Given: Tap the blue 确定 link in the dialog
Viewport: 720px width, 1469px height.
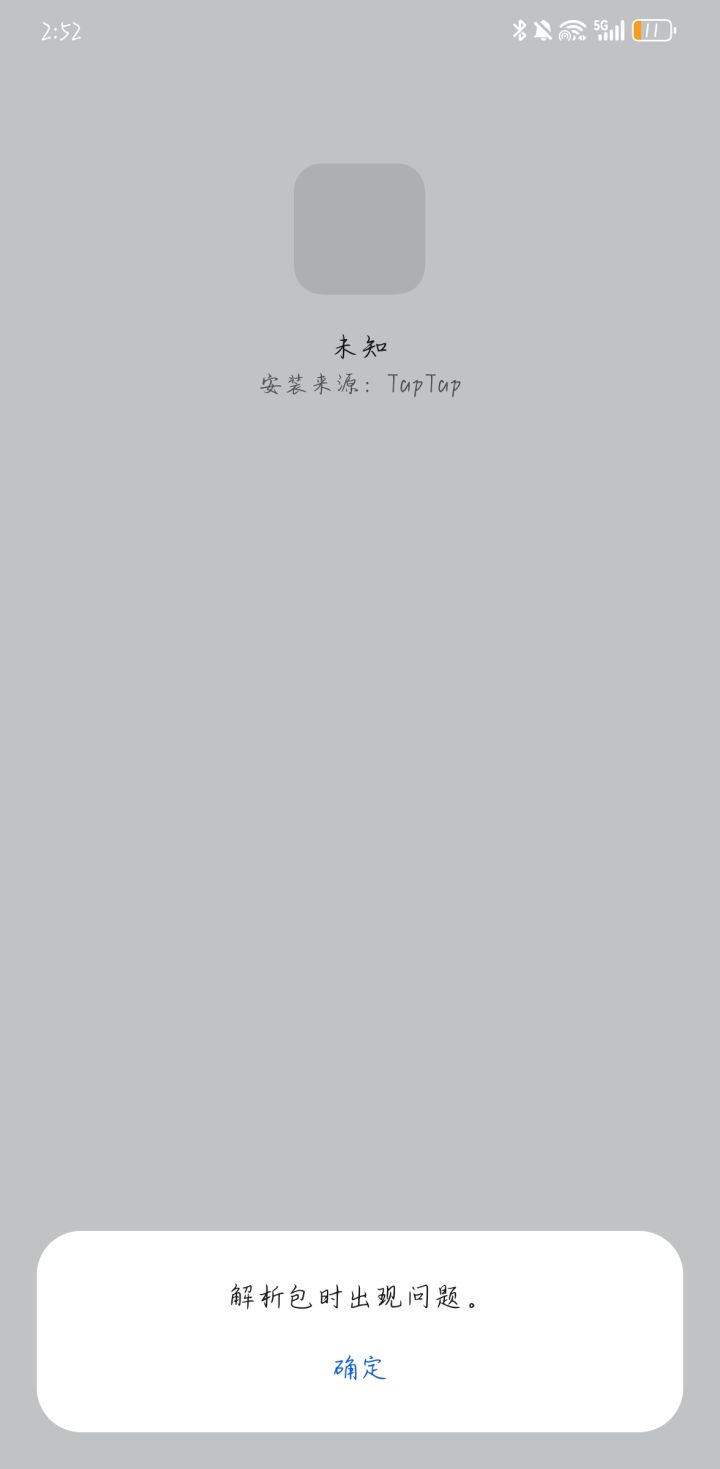Looking at the screenshot, I should coord(359,1366).
